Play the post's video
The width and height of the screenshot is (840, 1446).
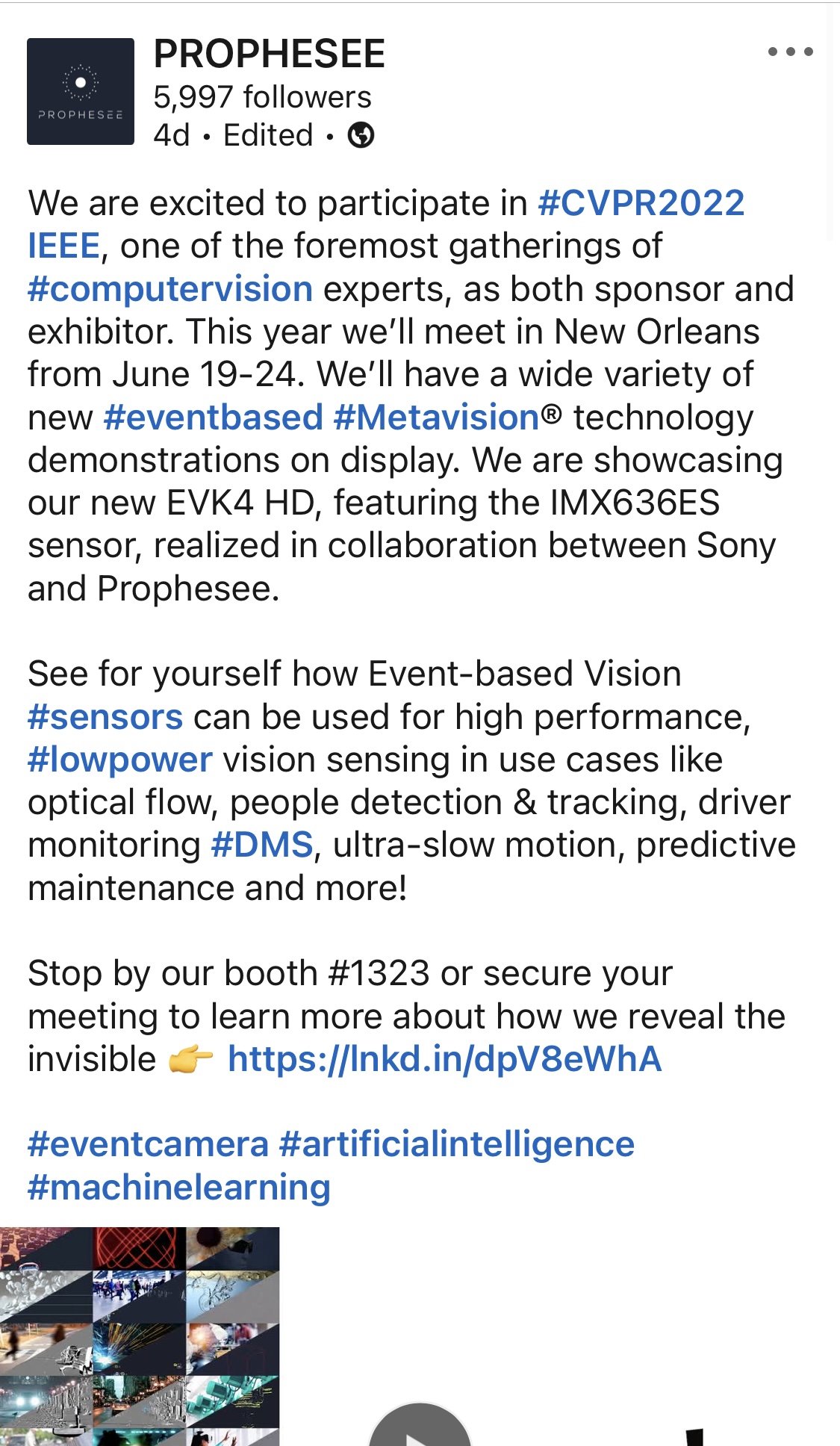[x=420, y=1430]
